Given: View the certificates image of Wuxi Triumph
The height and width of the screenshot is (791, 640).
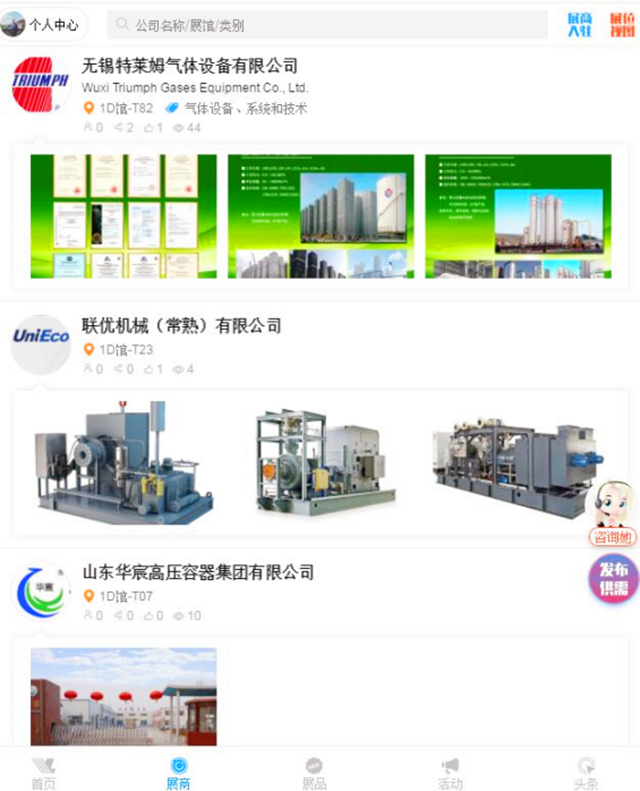Looking at the screenshot, I should 123,215.
